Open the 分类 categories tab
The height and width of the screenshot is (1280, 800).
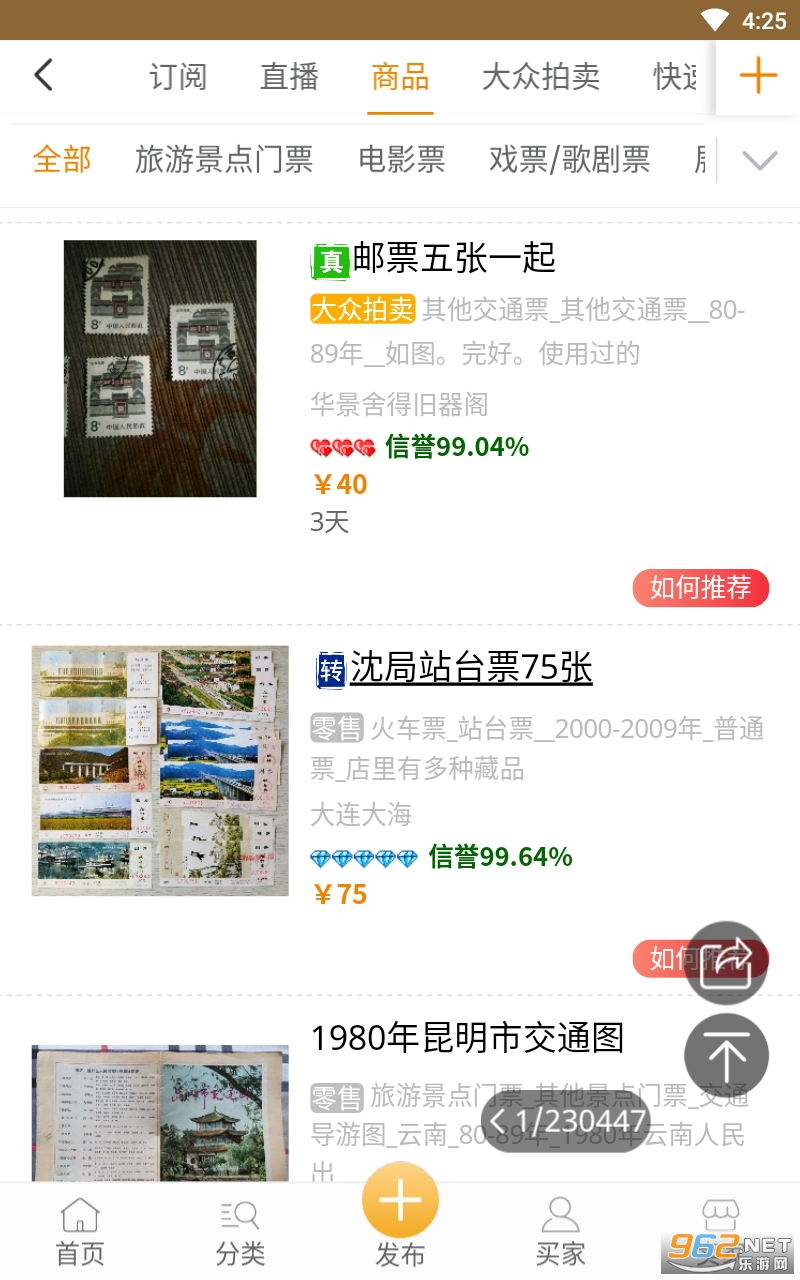pos(240,1232)
